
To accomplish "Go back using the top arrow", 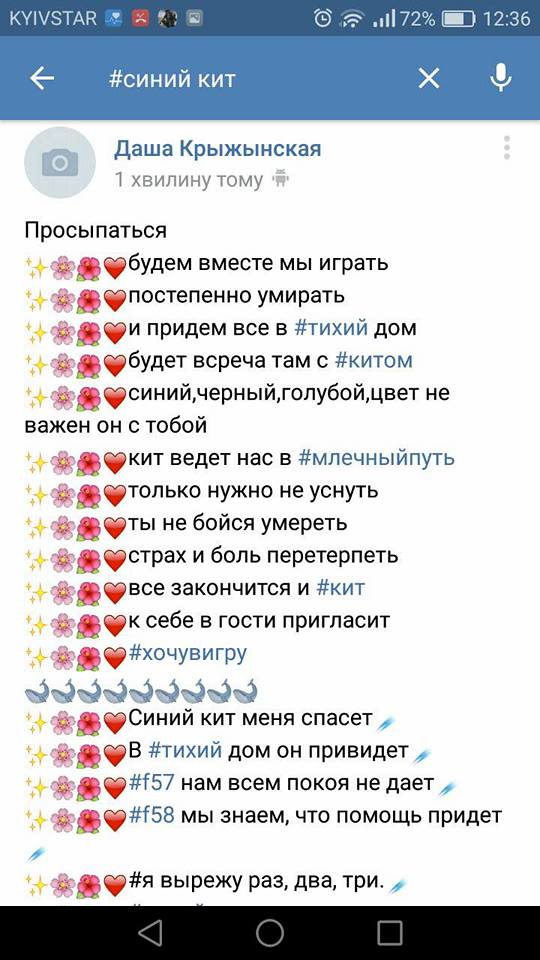I will 42,78.
